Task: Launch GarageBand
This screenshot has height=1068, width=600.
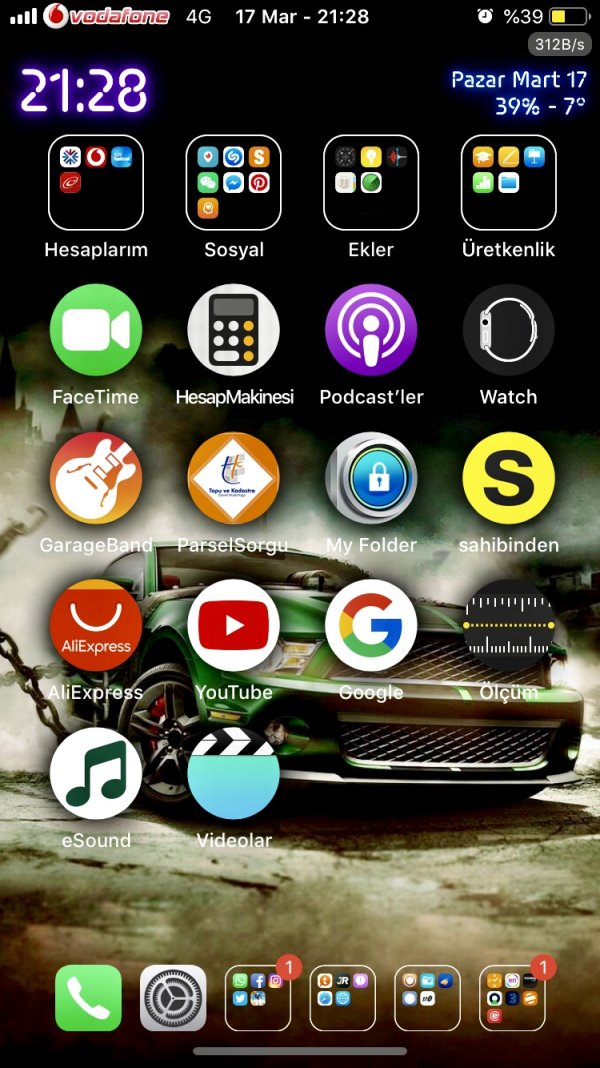Action: pyautogui.click(x=96, y=478)
